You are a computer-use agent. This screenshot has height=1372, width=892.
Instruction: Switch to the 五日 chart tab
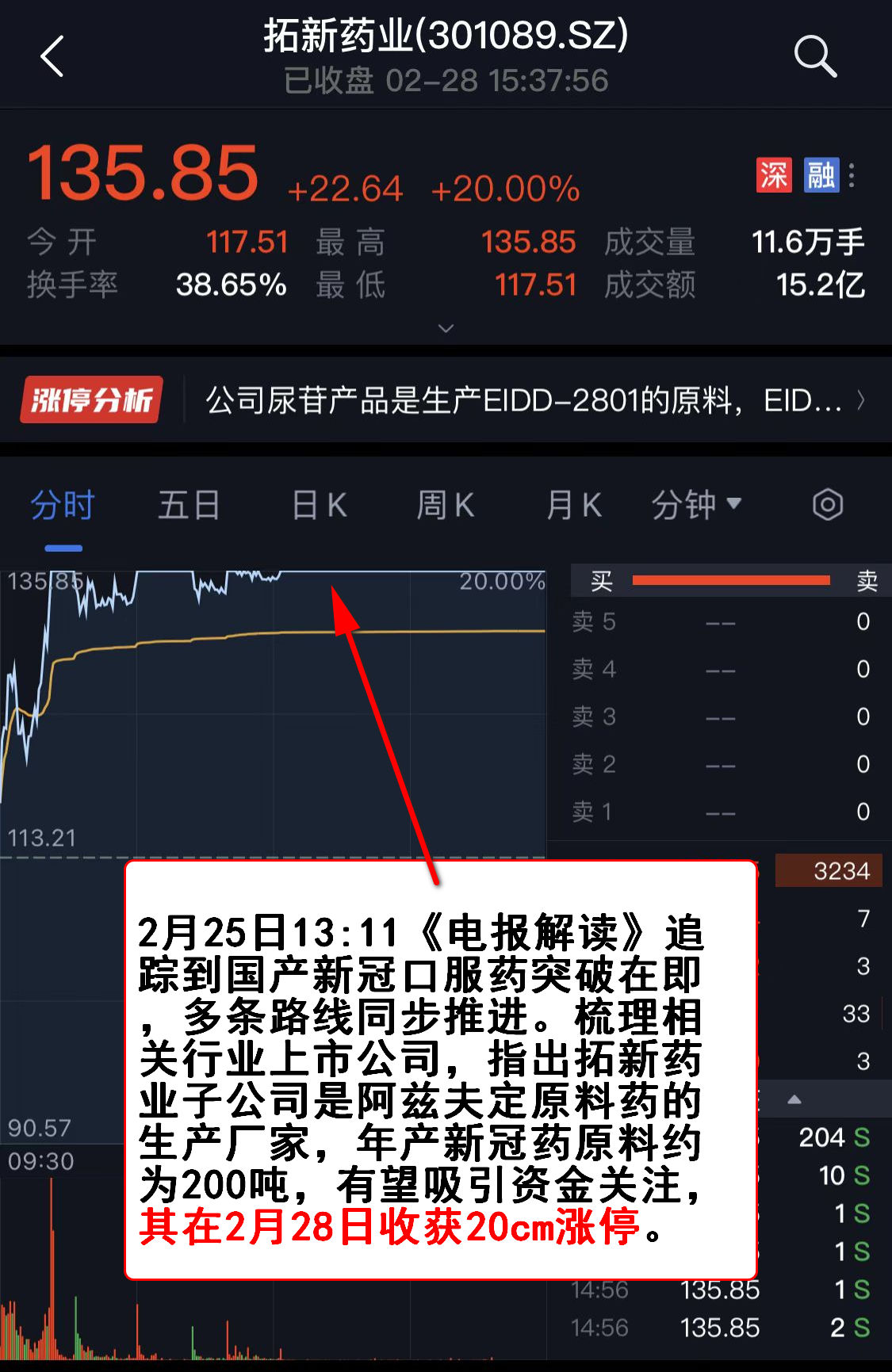(189, 506)
